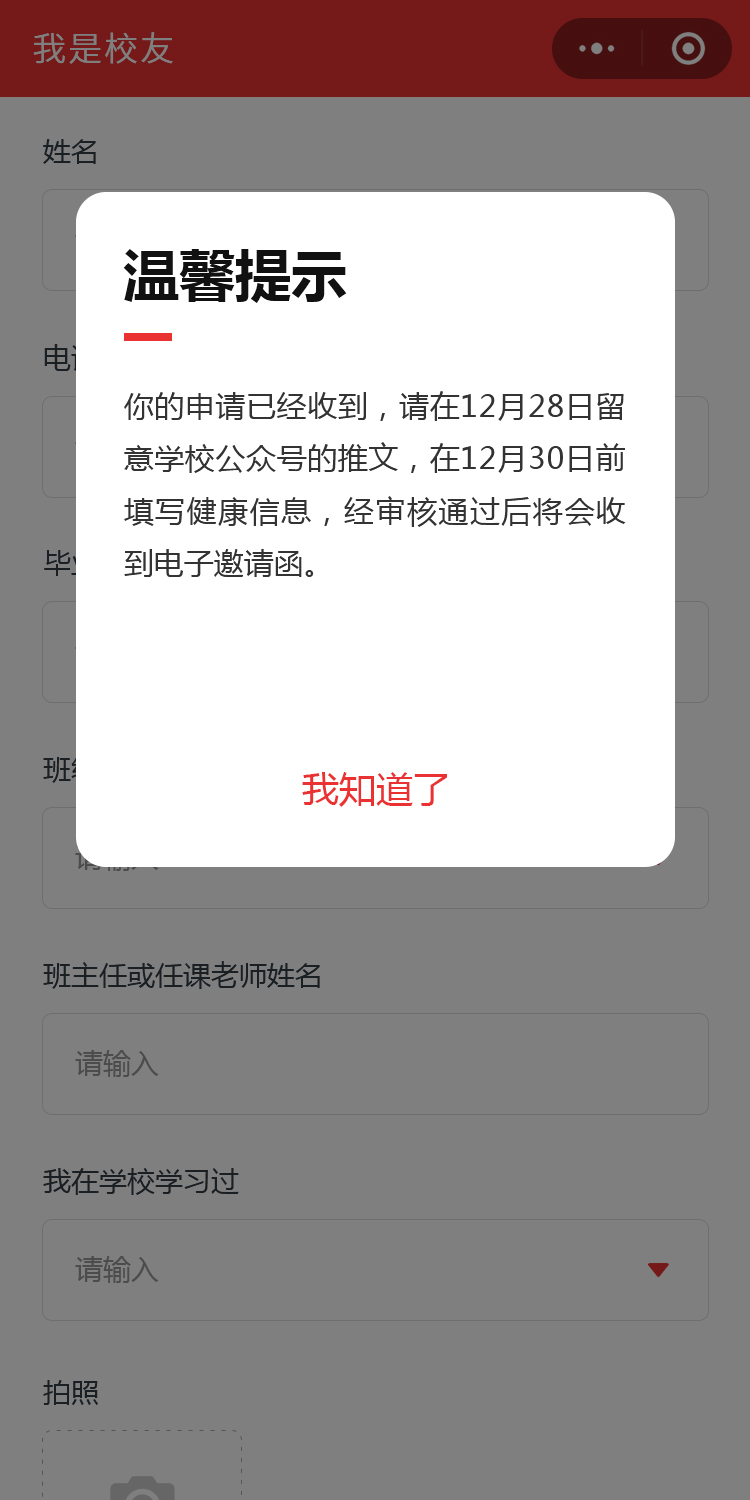Open the camera box under 拍照
750x1500 pixels.
click(142, 1475)
